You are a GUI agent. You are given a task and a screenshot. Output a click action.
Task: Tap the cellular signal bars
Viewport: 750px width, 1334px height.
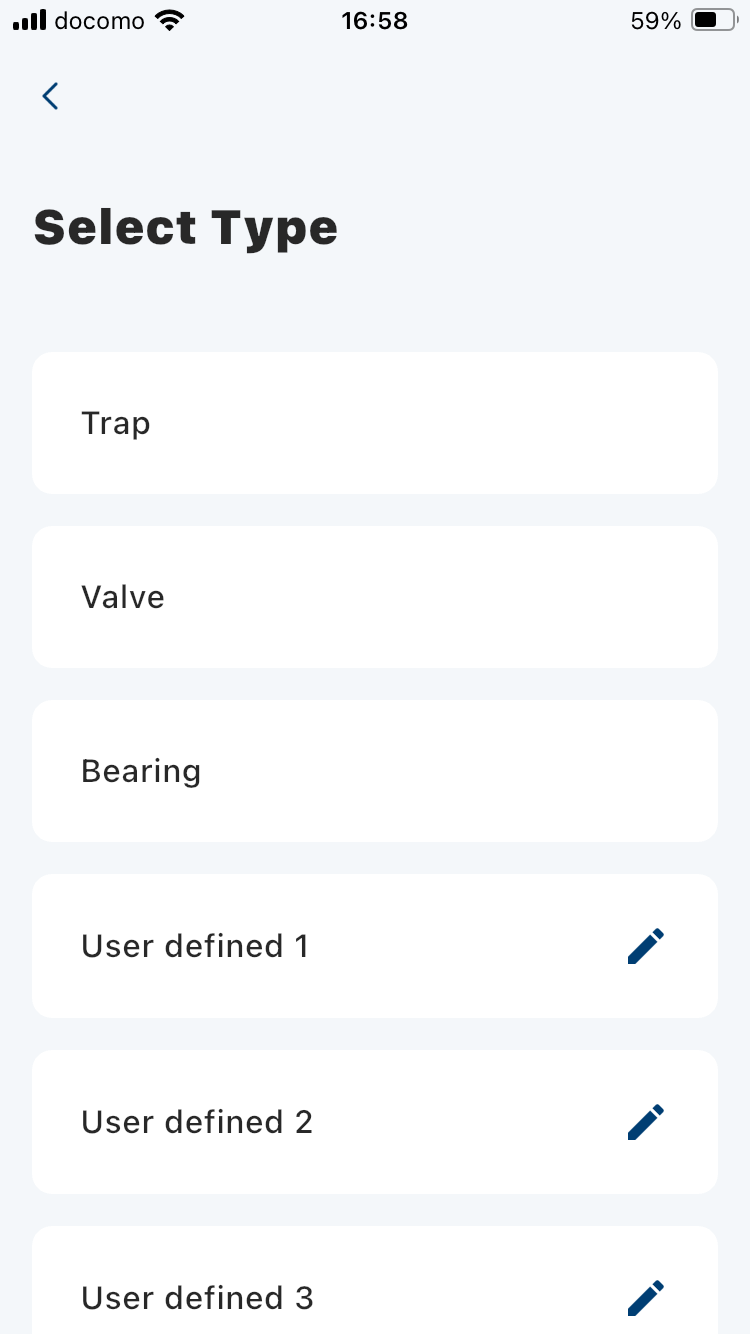tap(29, 19)
